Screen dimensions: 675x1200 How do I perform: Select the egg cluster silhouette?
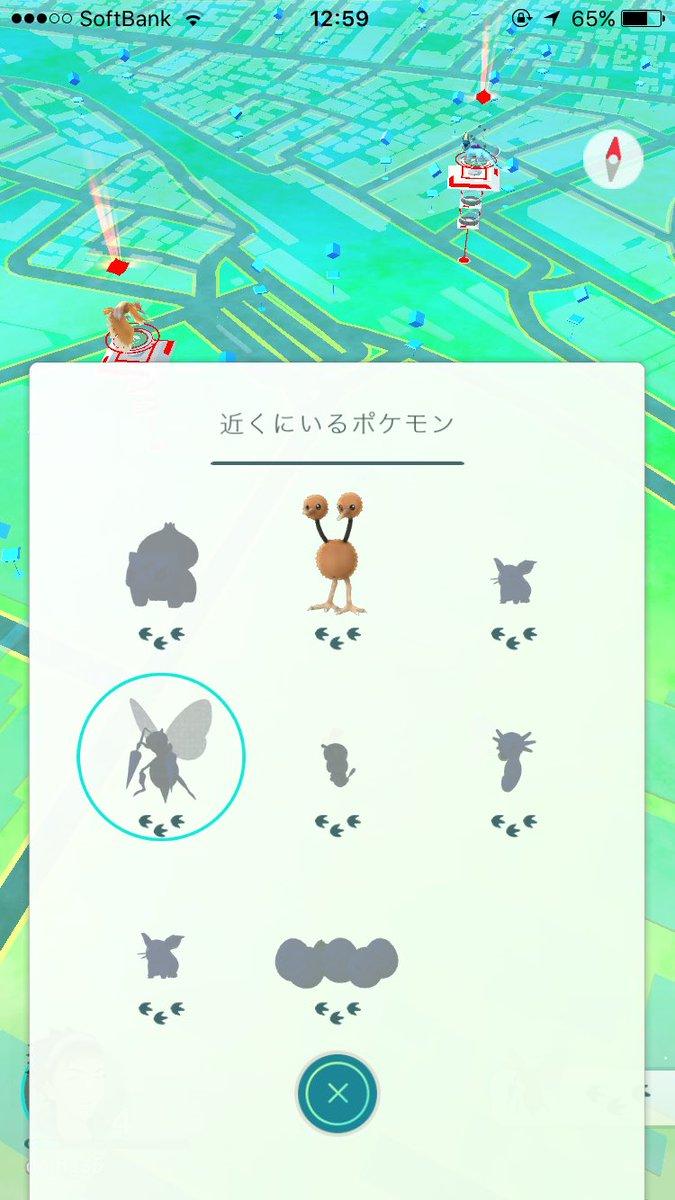pyautogui.click(x=337, y=960)
